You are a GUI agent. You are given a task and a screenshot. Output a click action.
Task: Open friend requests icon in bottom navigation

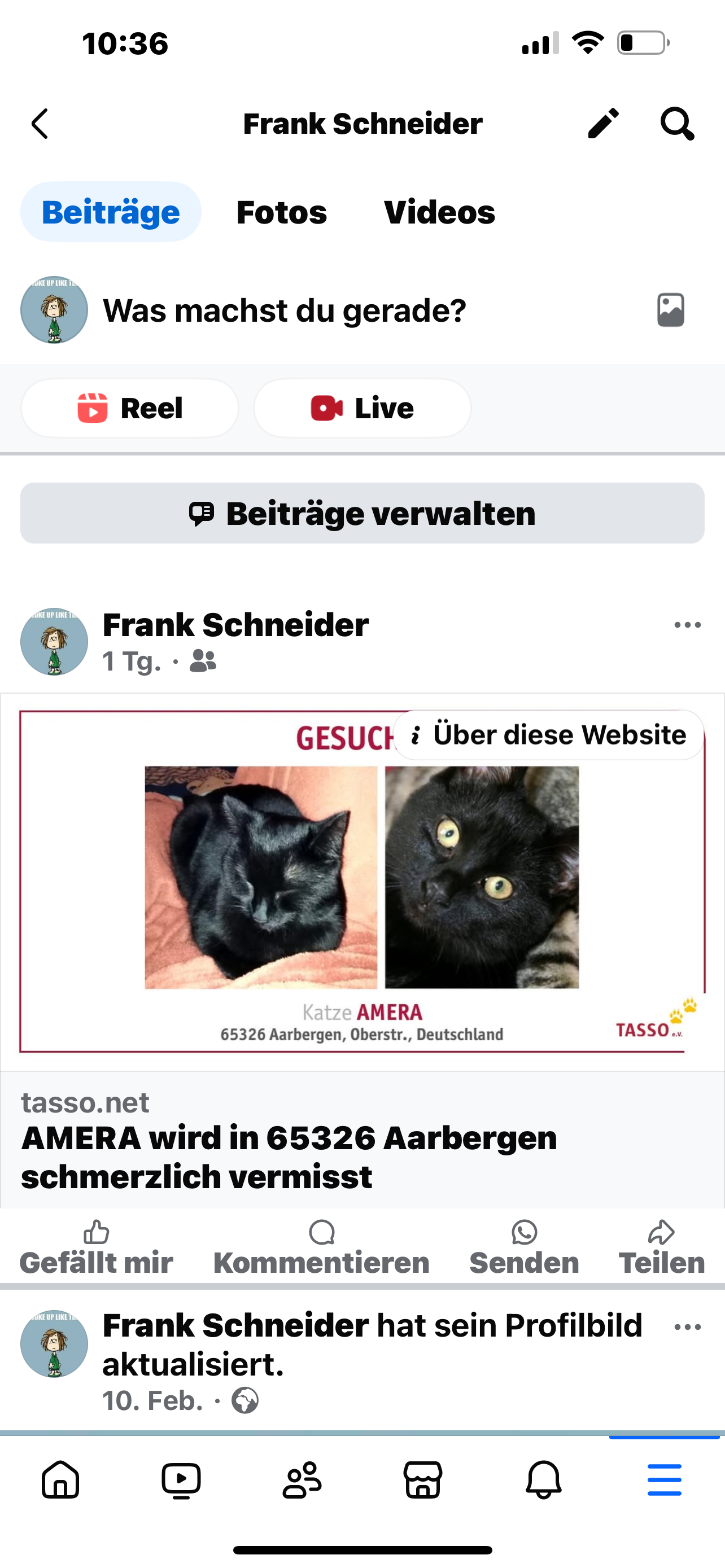tap(302, 1482)
